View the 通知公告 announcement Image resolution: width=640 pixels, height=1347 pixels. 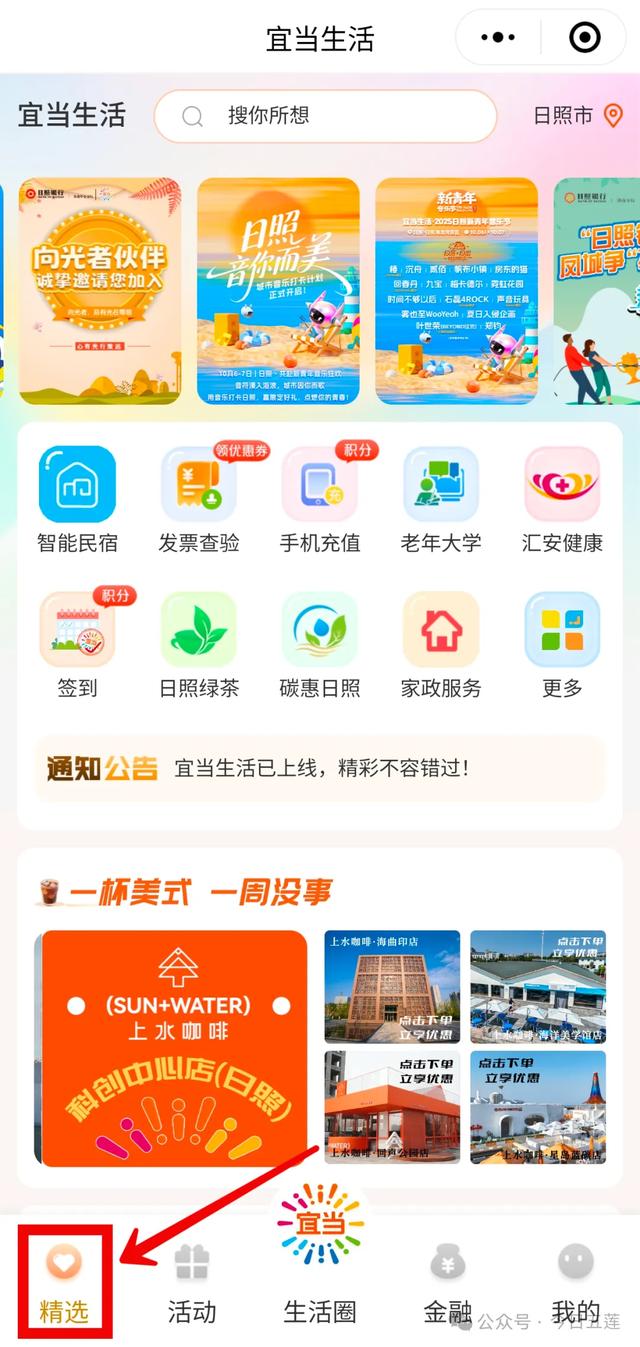coord(320,769)
